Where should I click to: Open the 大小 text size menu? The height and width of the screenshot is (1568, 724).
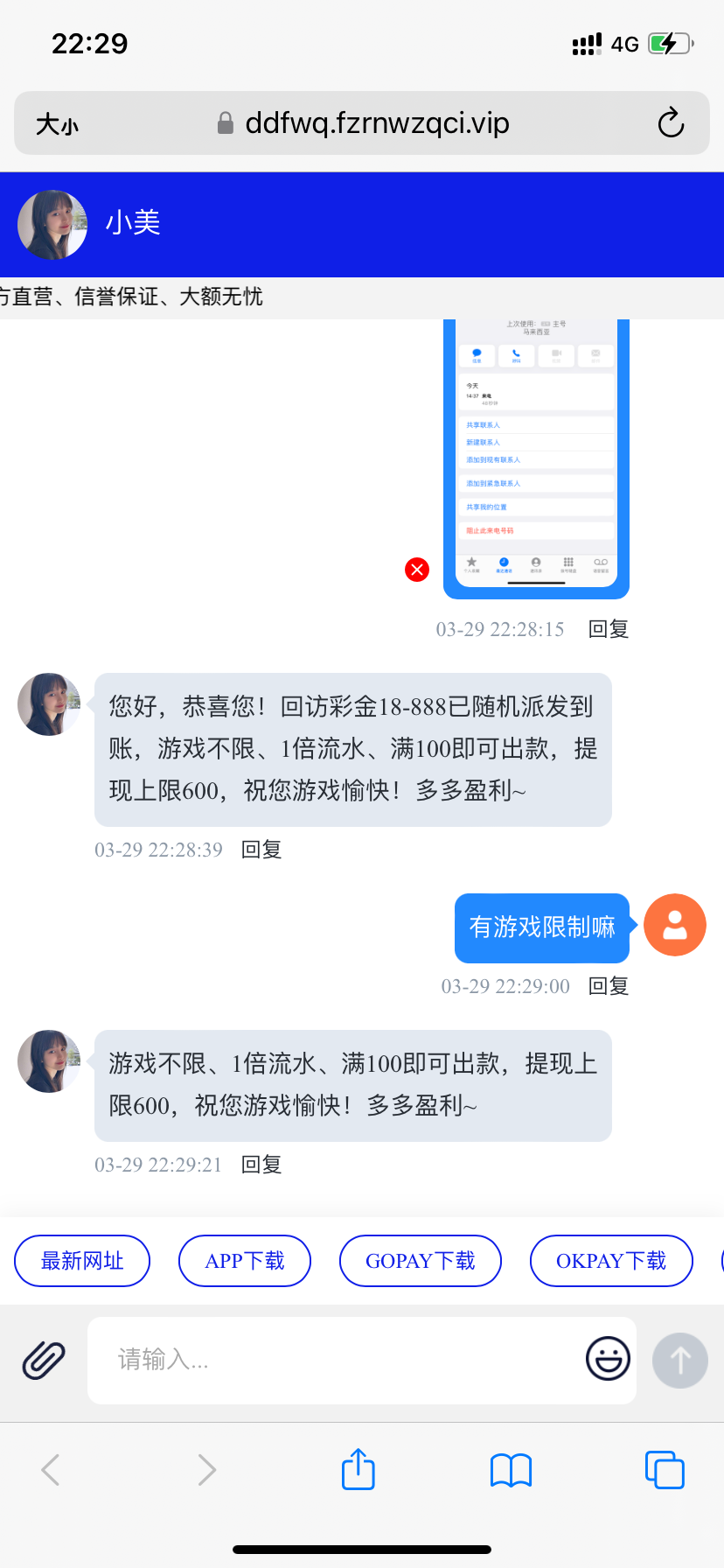coord(57,124)
